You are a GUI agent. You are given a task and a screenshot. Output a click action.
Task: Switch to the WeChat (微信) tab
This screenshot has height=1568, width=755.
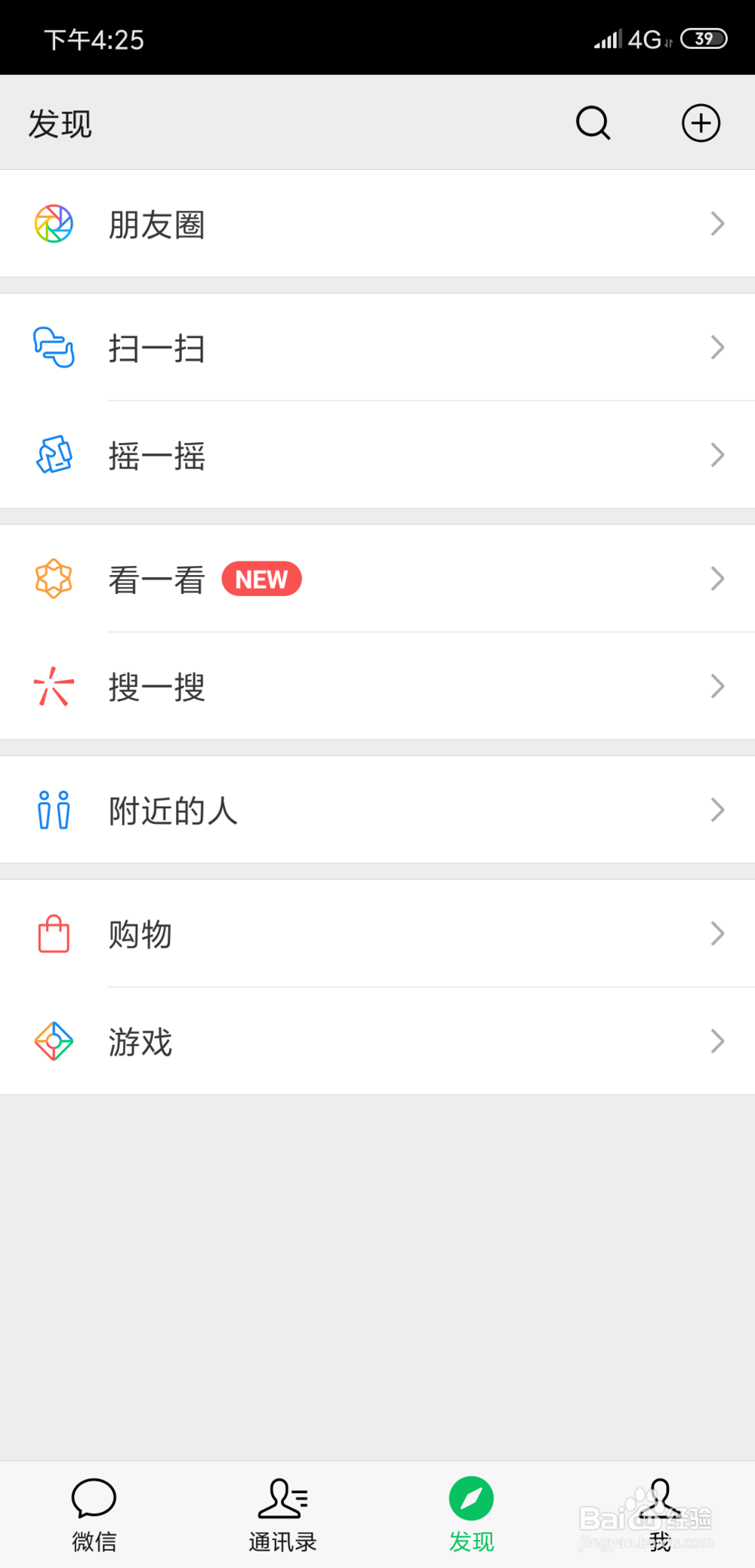94,1514
